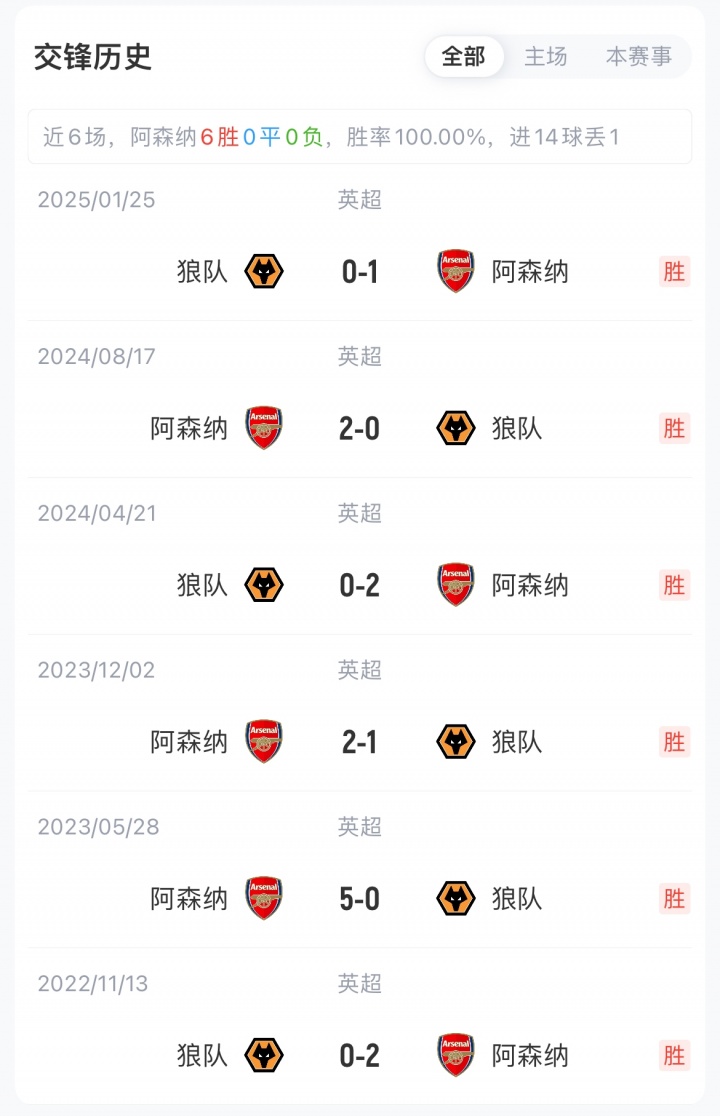
Task: Select the Wolves badge in the 2025/01/25 row
Action: point(264,270)
